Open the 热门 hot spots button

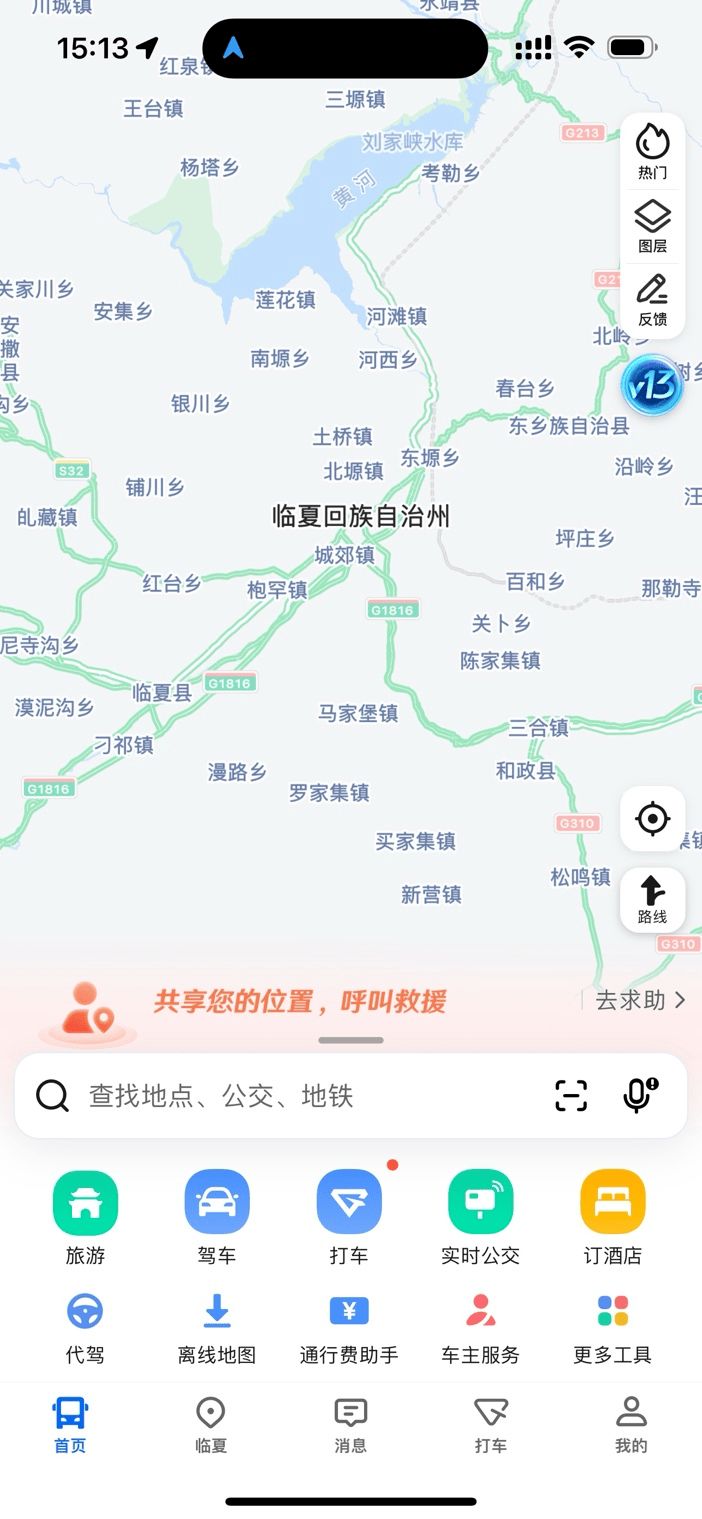[x=653, y=152]
